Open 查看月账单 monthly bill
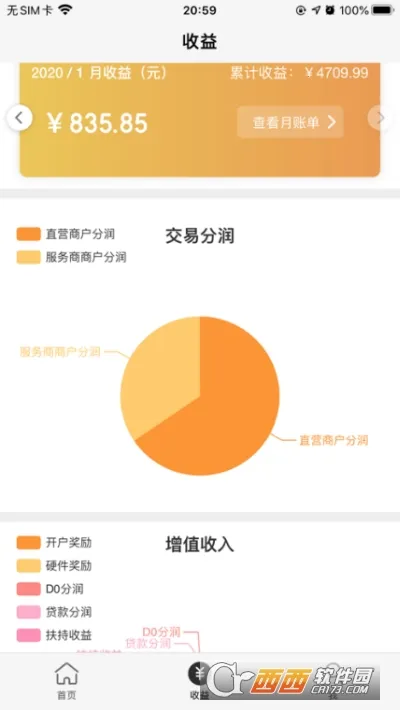This screenshot has height=710, width=400. [x=290, y=122]
